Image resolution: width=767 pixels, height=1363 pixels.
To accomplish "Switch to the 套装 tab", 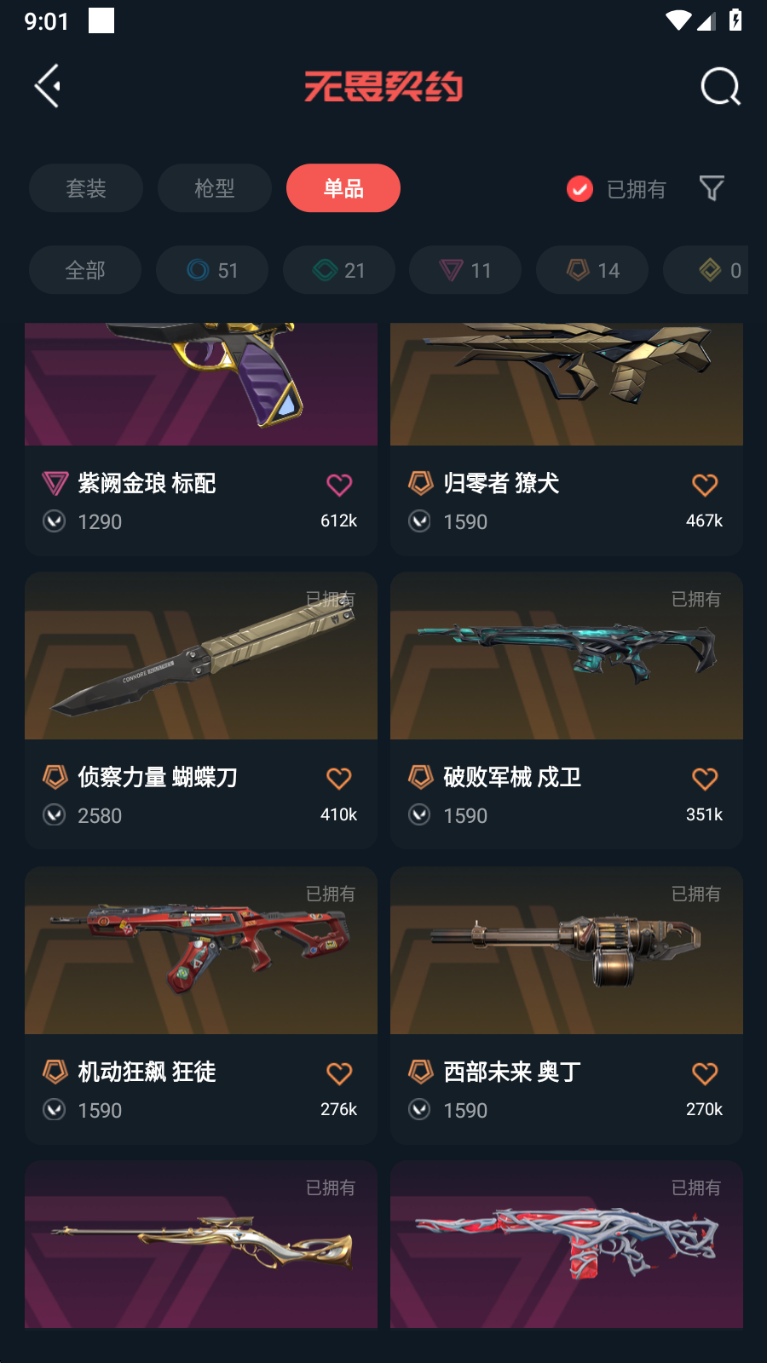I will coord(86,188).
